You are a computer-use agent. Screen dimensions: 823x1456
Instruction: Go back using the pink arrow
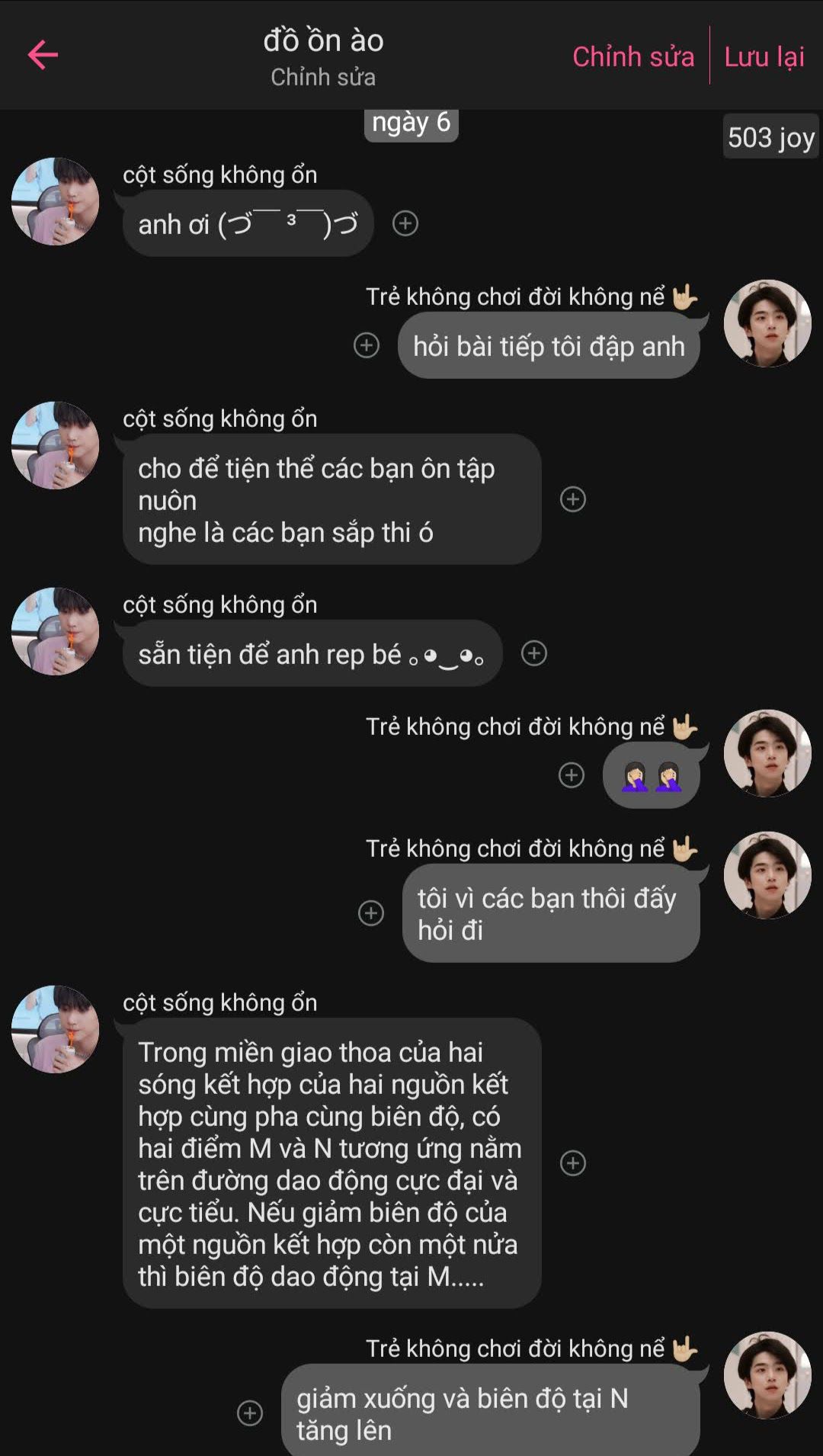pyautogui.click(x=43, y=55)
